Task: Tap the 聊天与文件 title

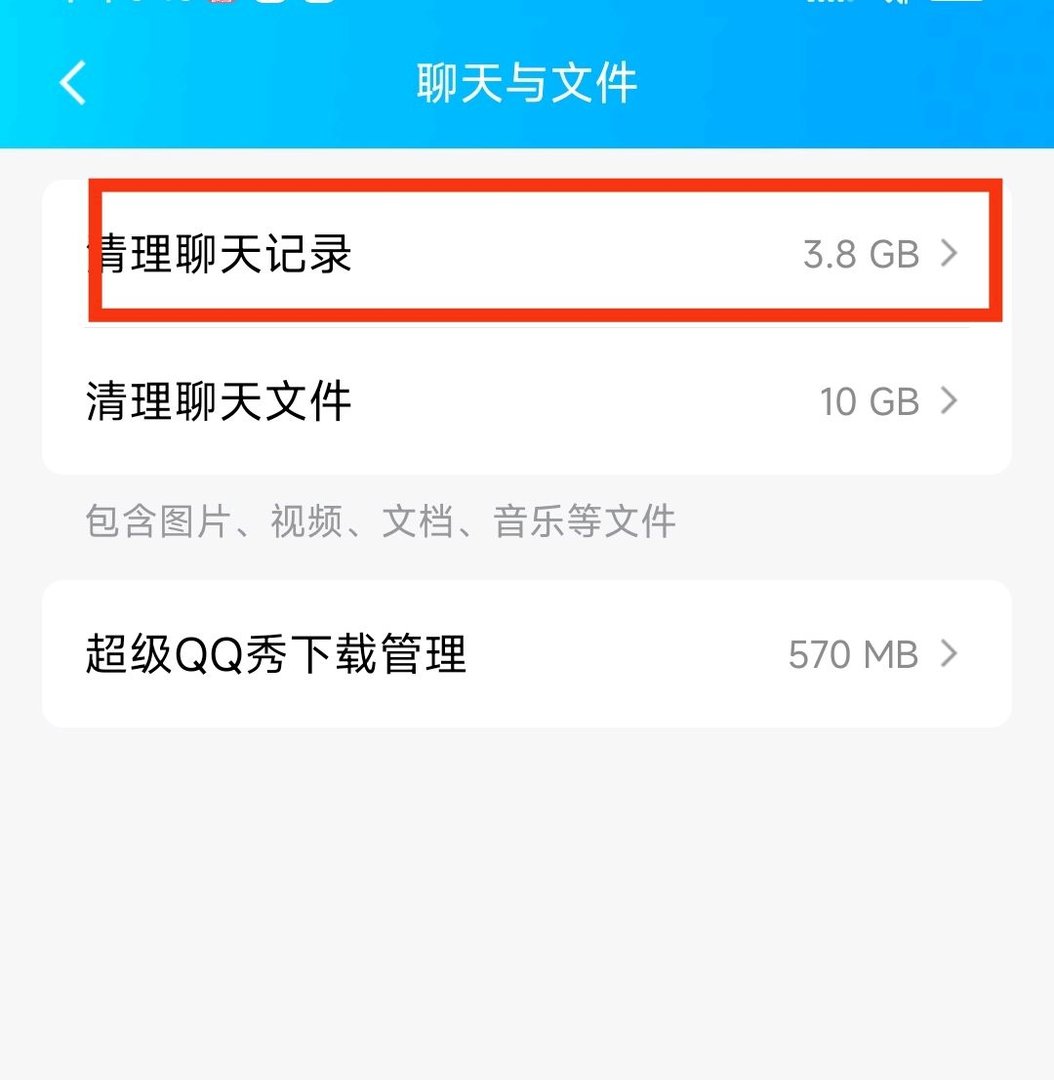Action: coord(525,84)
